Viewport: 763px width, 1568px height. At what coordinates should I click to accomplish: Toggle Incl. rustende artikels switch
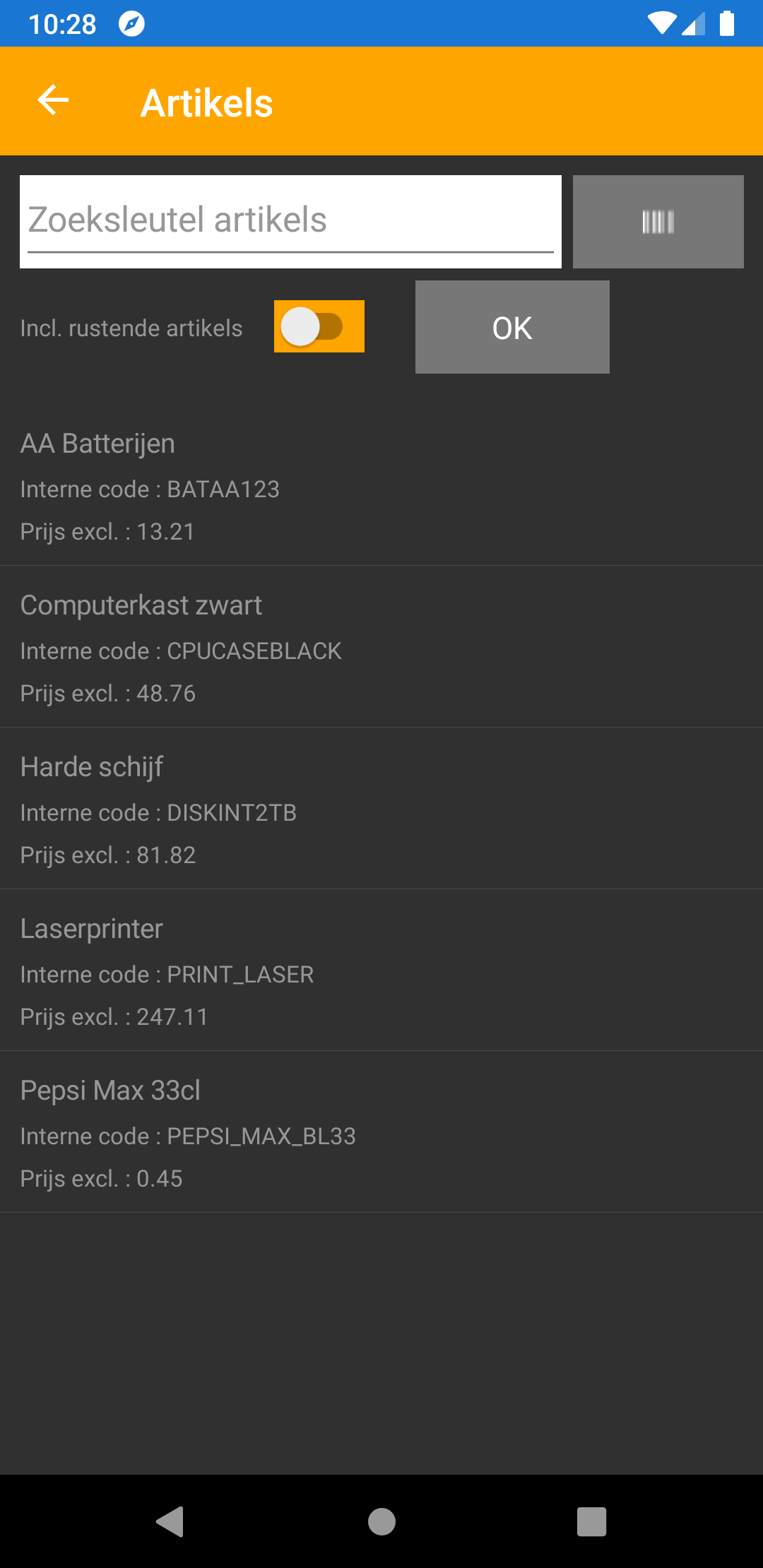point(319,326)
